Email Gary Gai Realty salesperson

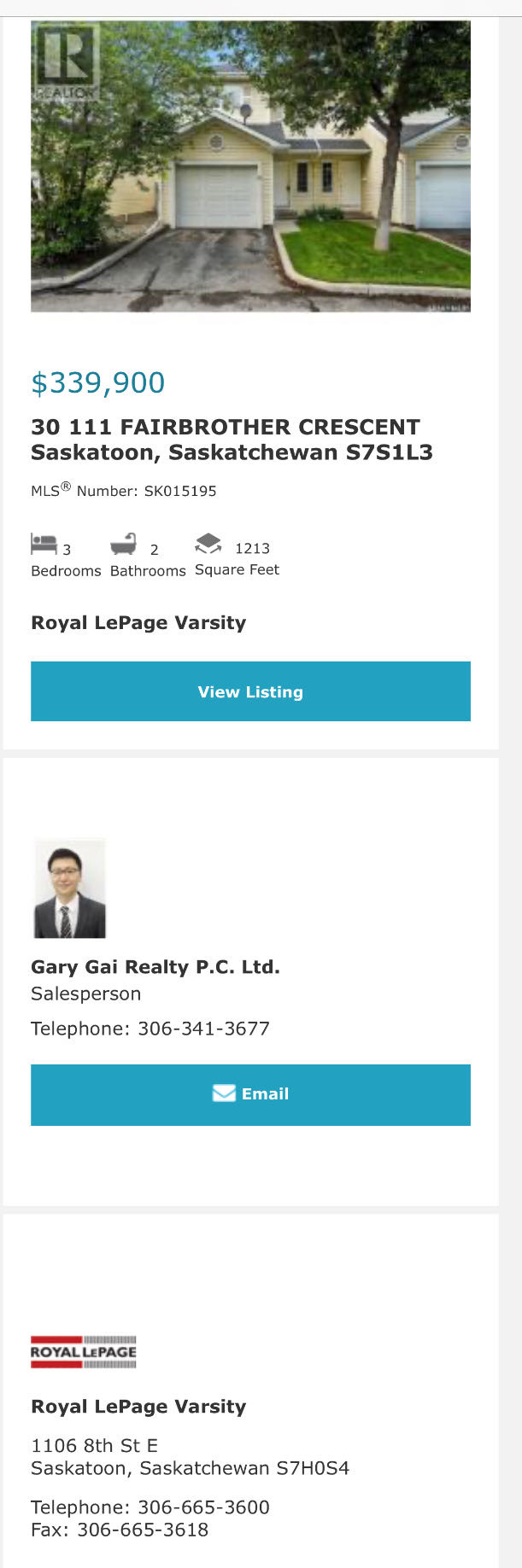(x=250, y=1094)
